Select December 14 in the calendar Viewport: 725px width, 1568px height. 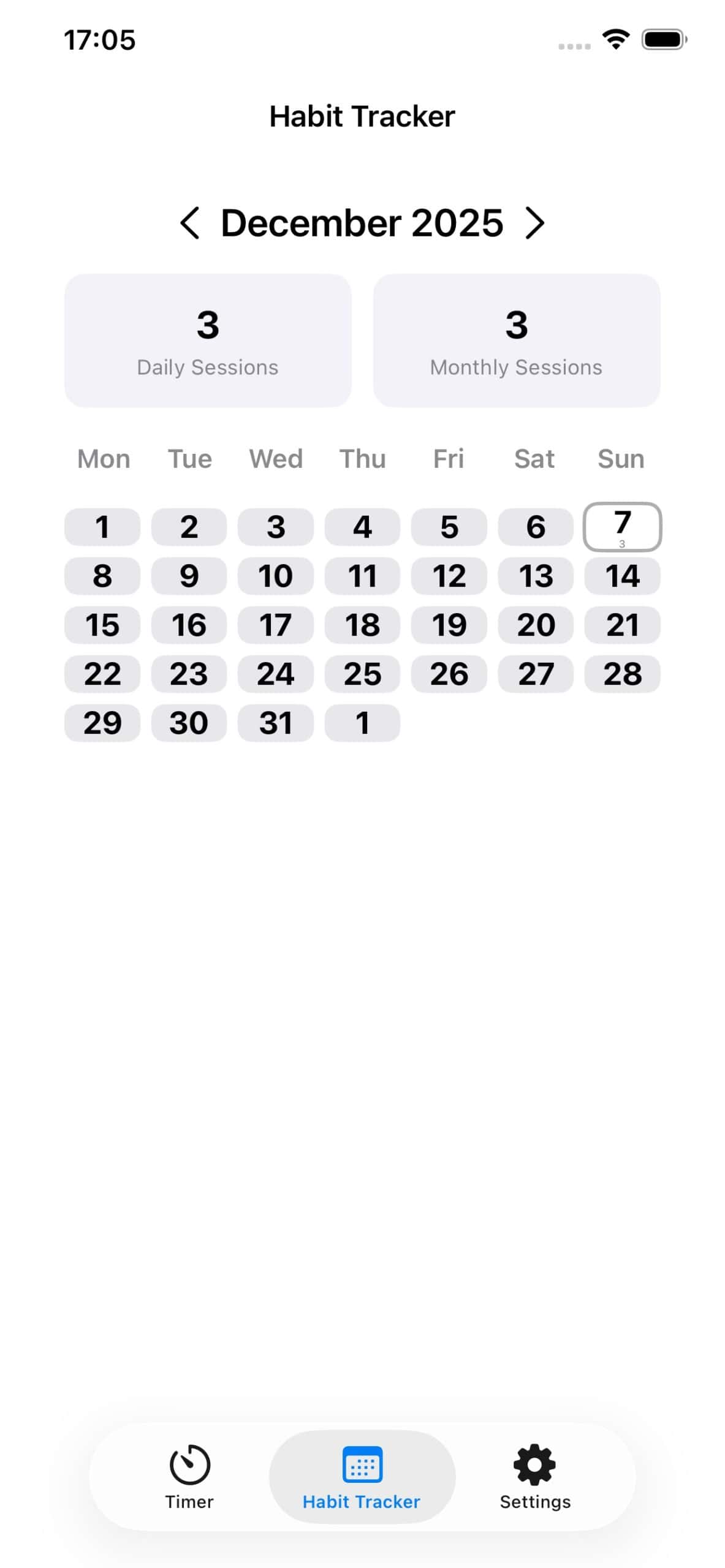pyautogui.click(x=621, y=575)
